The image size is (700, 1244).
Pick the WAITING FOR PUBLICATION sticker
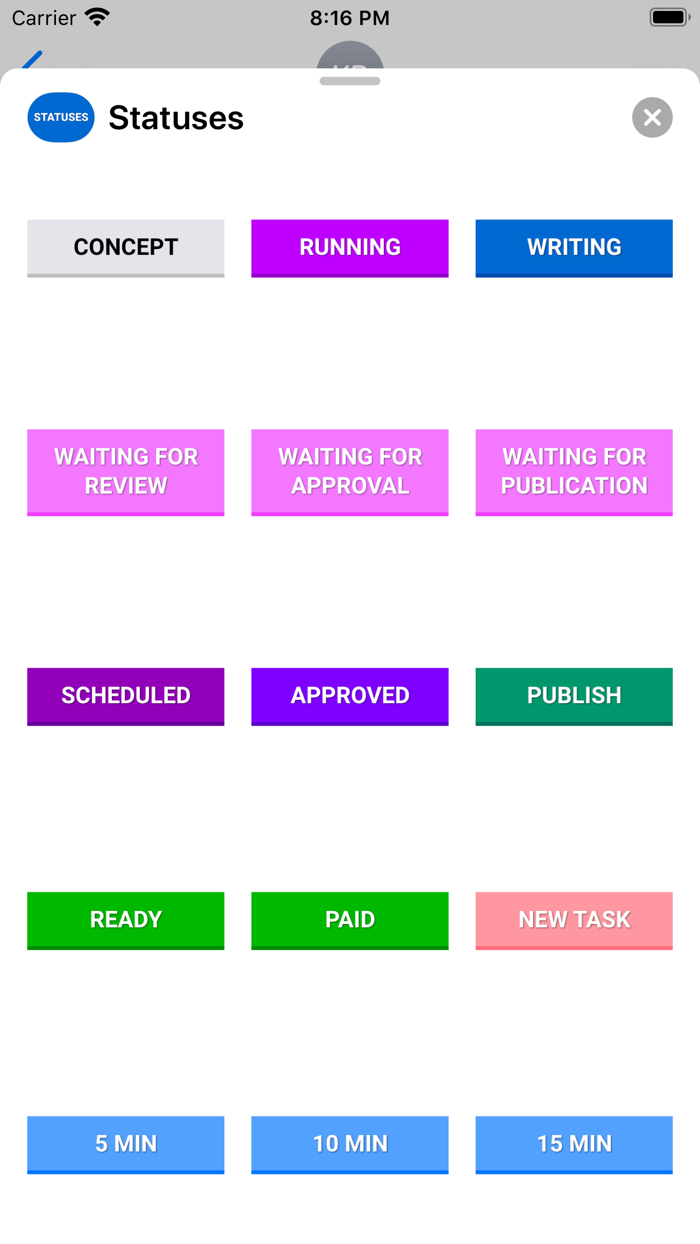pyautogui.click(x=574, y=472)
